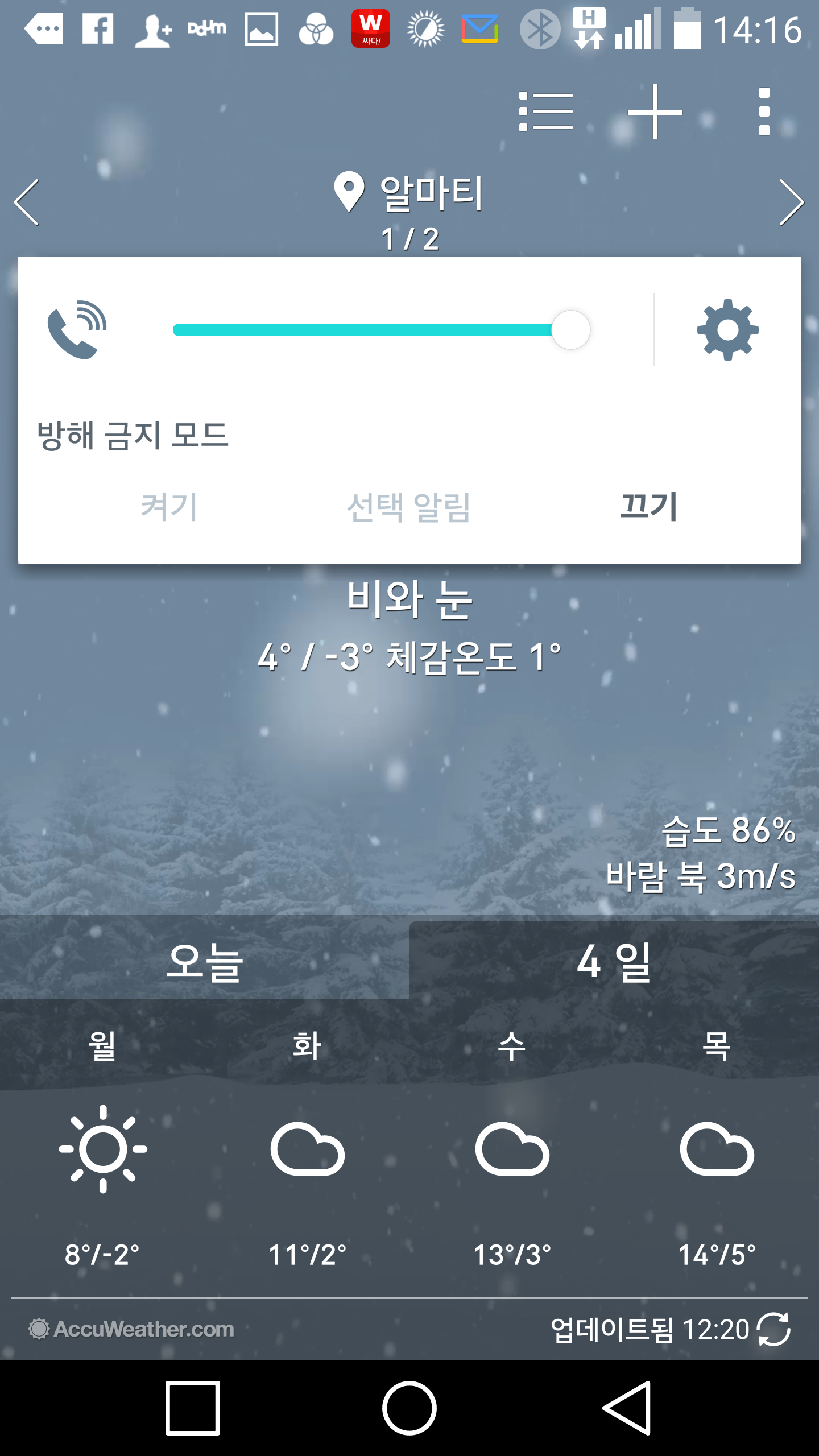Screen dimensions: 819x1456
Task: Tap the system home button
Action: (409, 1408)
